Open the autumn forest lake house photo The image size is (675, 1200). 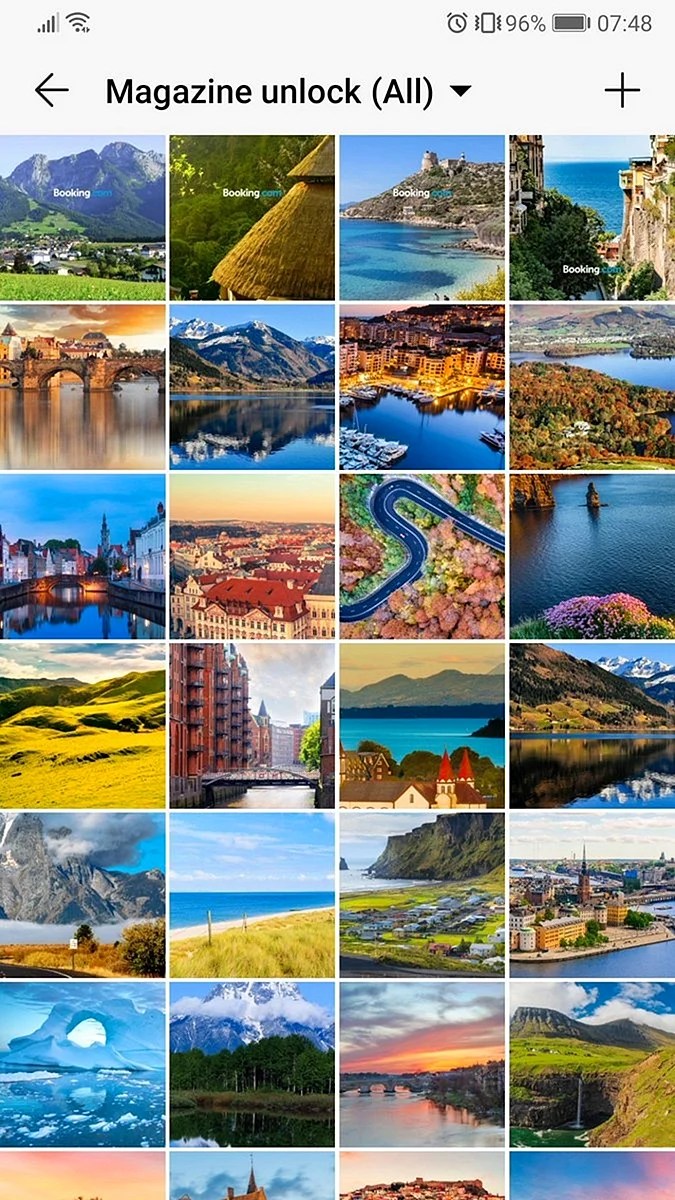coord(592,387)
